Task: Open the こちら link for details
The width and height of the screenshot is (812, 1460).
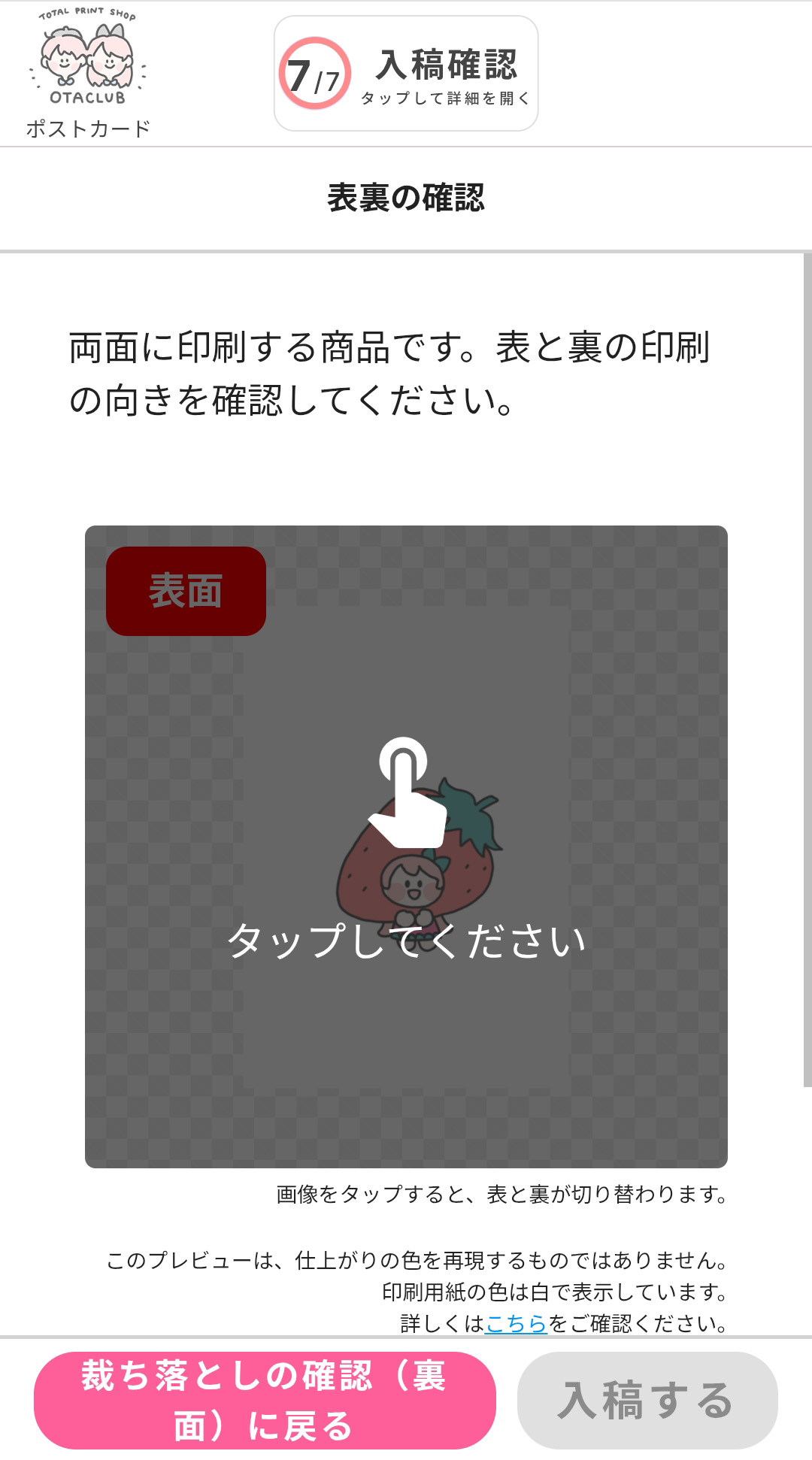Action: (516, 1323)
